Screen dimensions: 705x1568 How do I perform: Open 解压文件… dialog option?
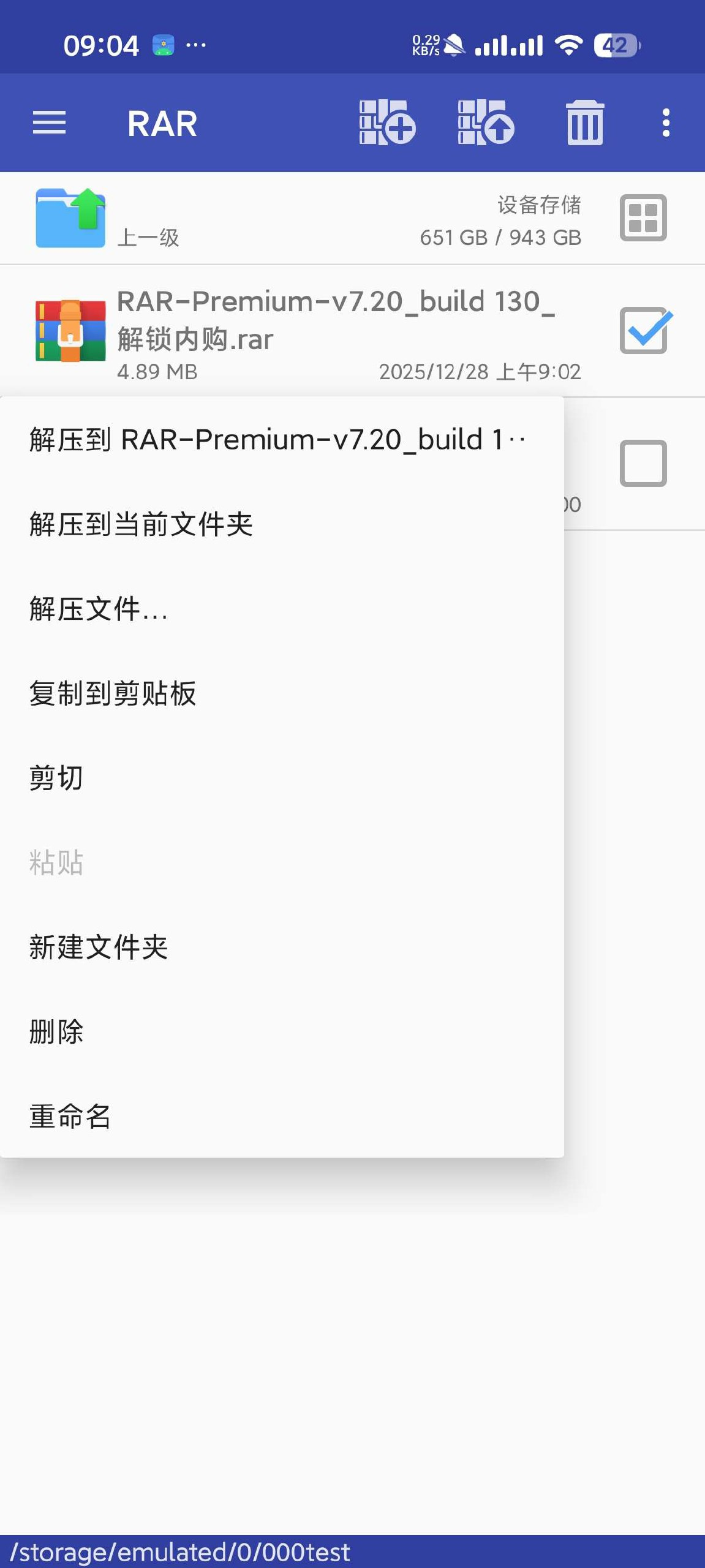(x=98, y=610)
